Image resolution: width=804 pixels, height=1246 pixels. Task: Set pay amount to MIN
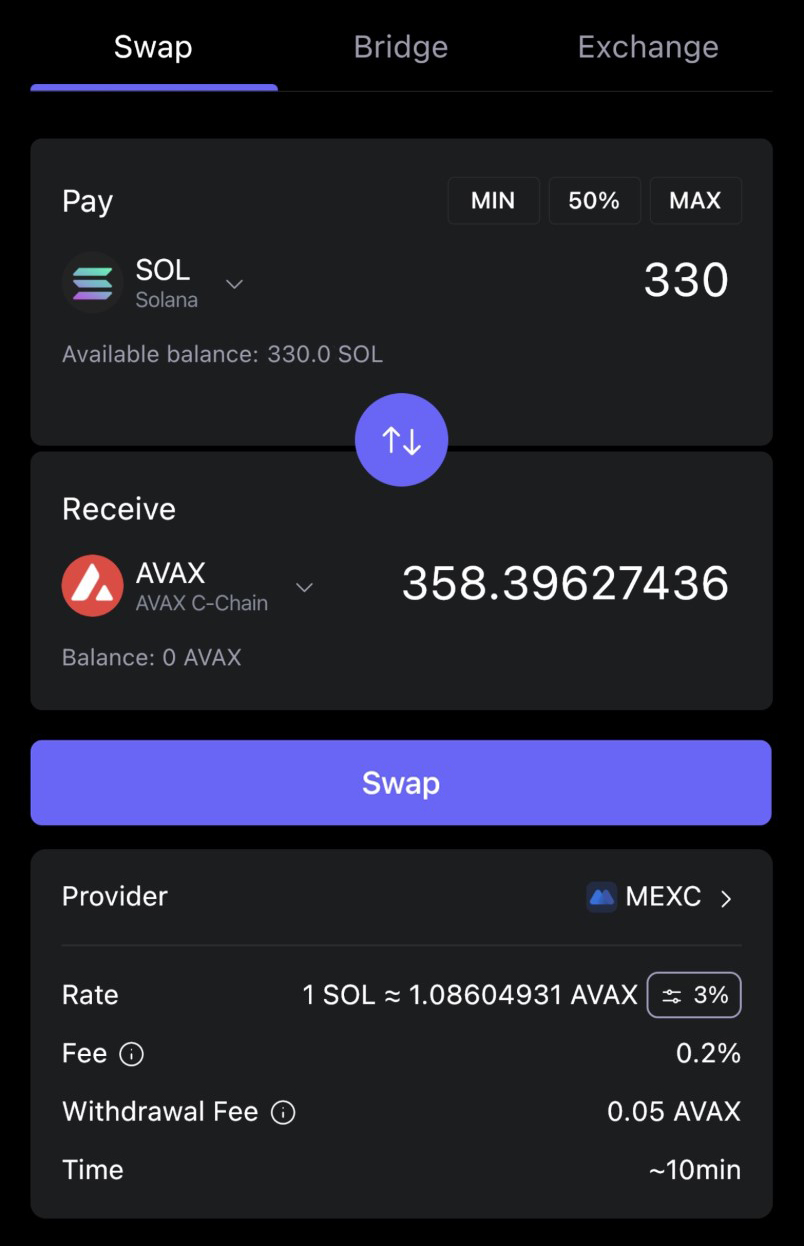tap(493, 200)
